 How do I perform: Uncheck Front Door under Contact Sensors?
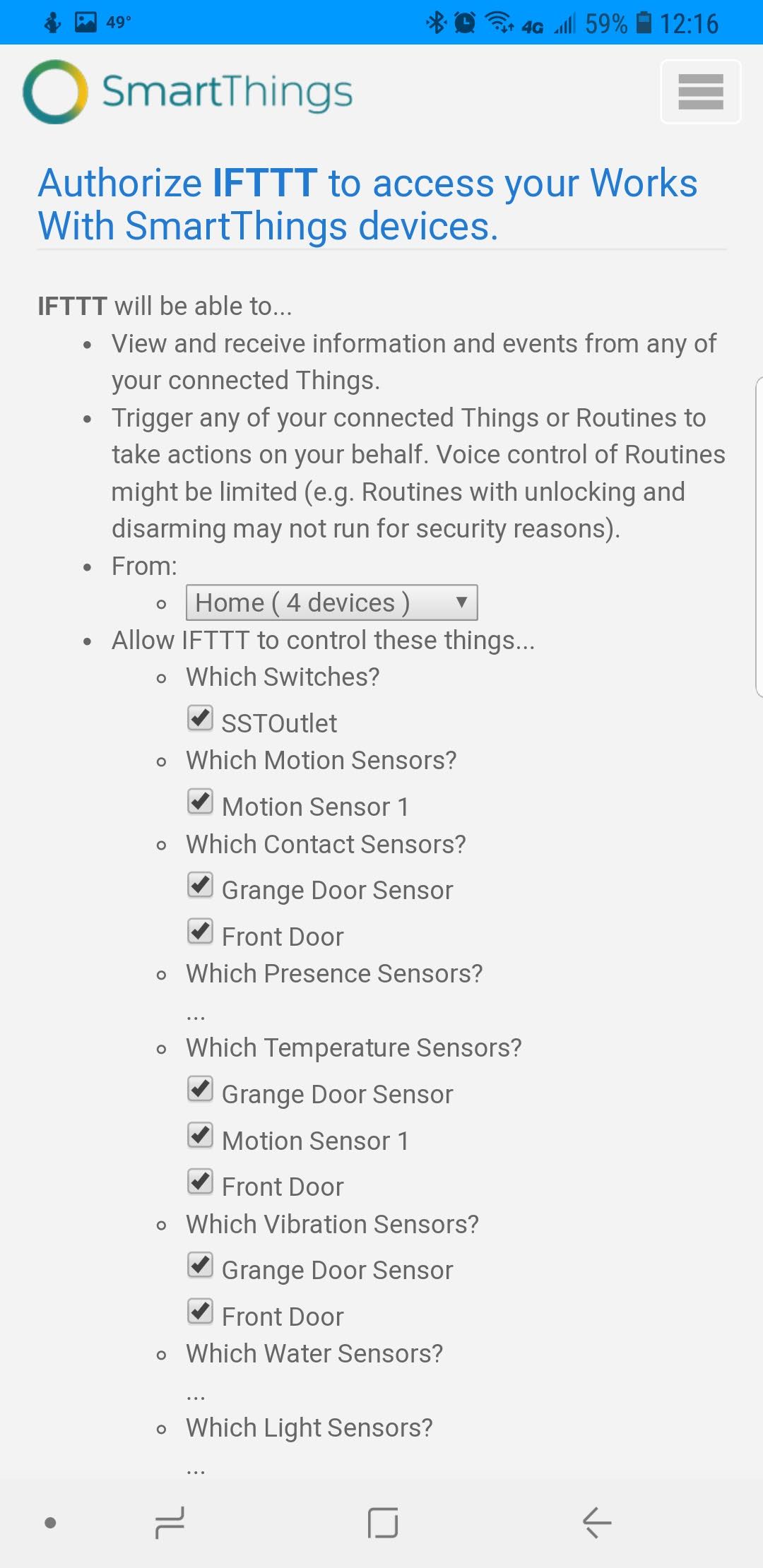[201, 932]
